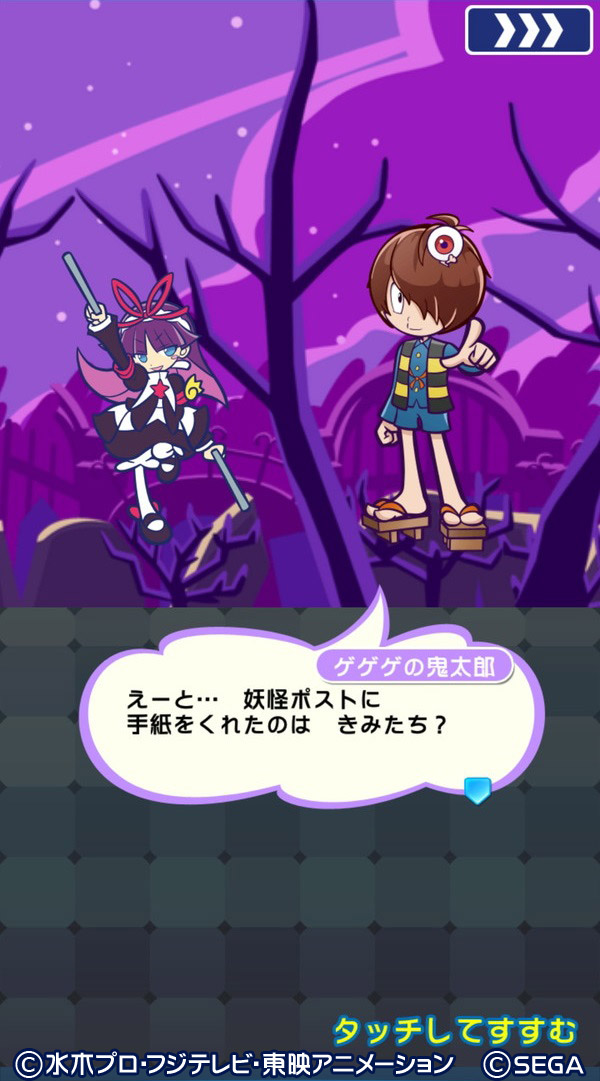Viewport: 600px width, 1081px height.
Task: Skip the story with the fast-forward button
Action: [528, 29]
